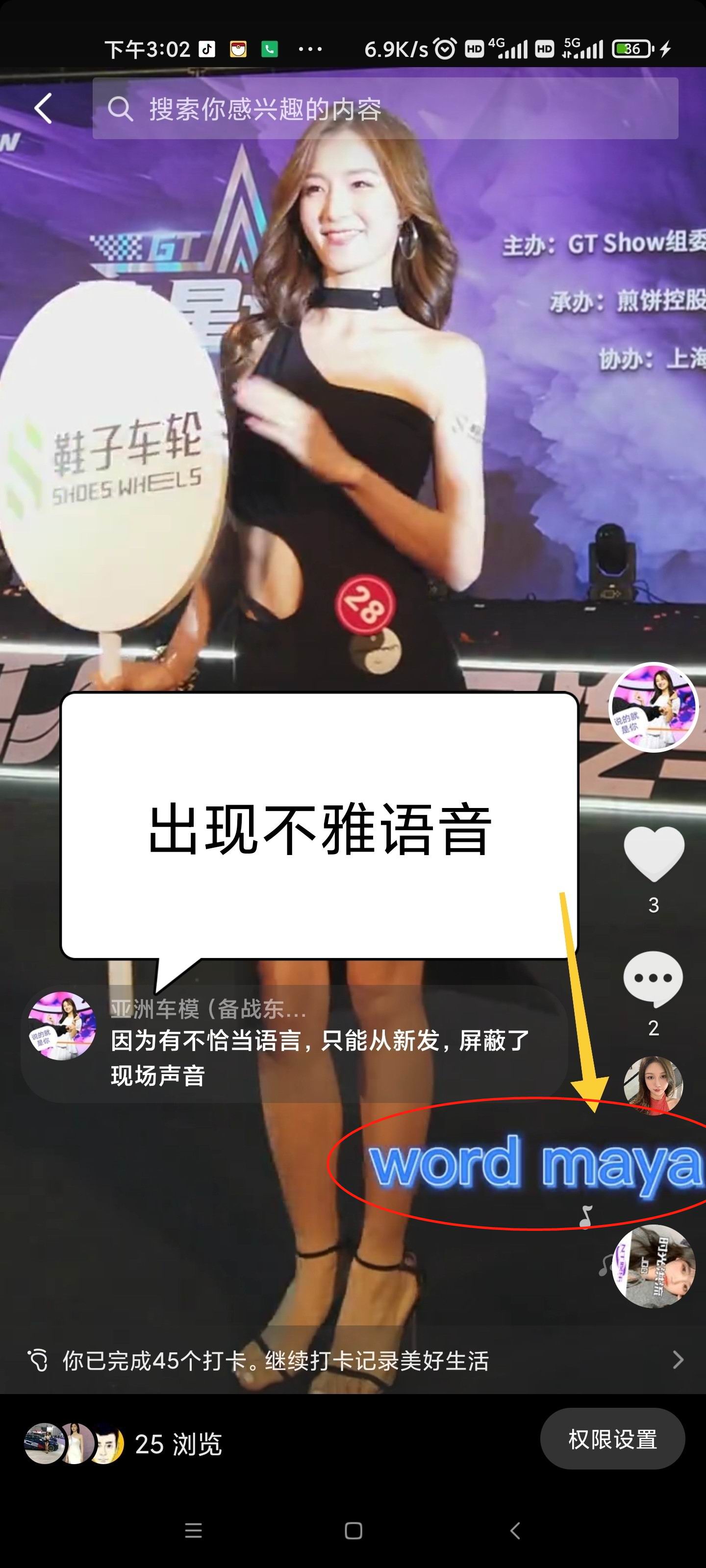Open recent apps from the navigation bar
Viewport: 706px width, 1568px height.
click(x=193, y=1530)
